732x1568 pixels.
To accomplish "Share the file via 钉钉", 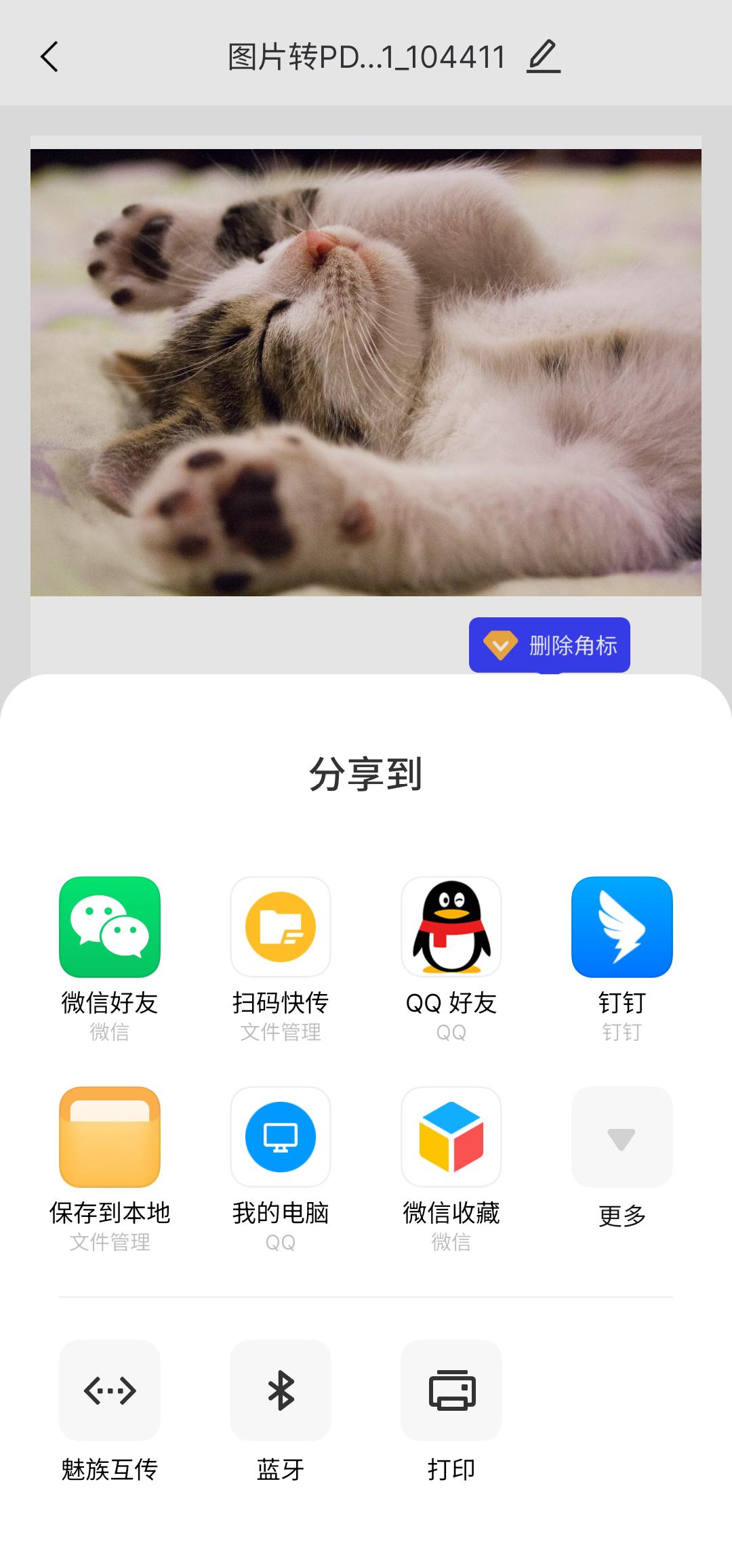I will point(622,927).
